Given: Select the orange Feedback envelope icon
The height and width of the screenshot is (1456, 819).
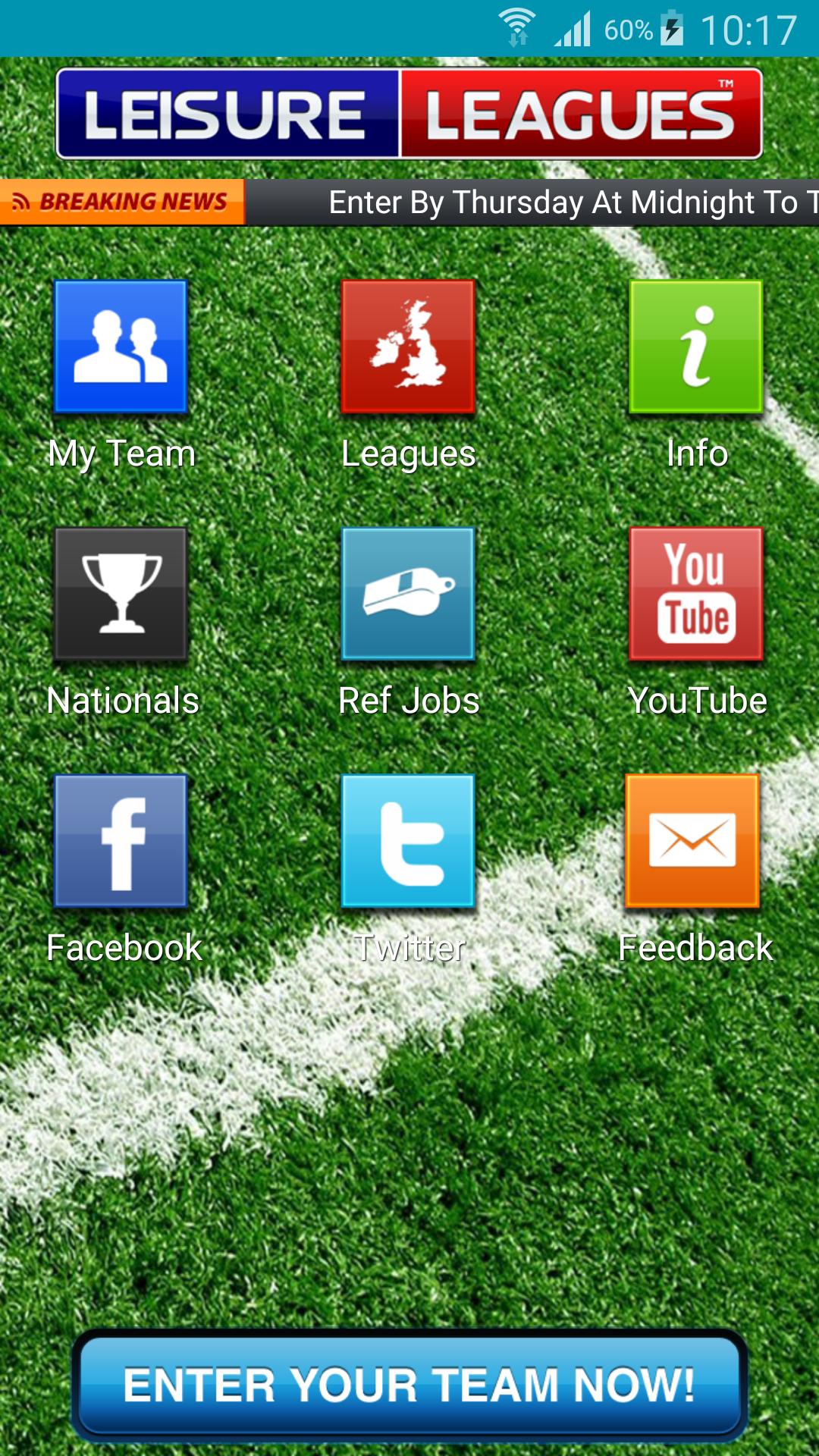Looking at the screenshot, I should [x=695, y=840].
